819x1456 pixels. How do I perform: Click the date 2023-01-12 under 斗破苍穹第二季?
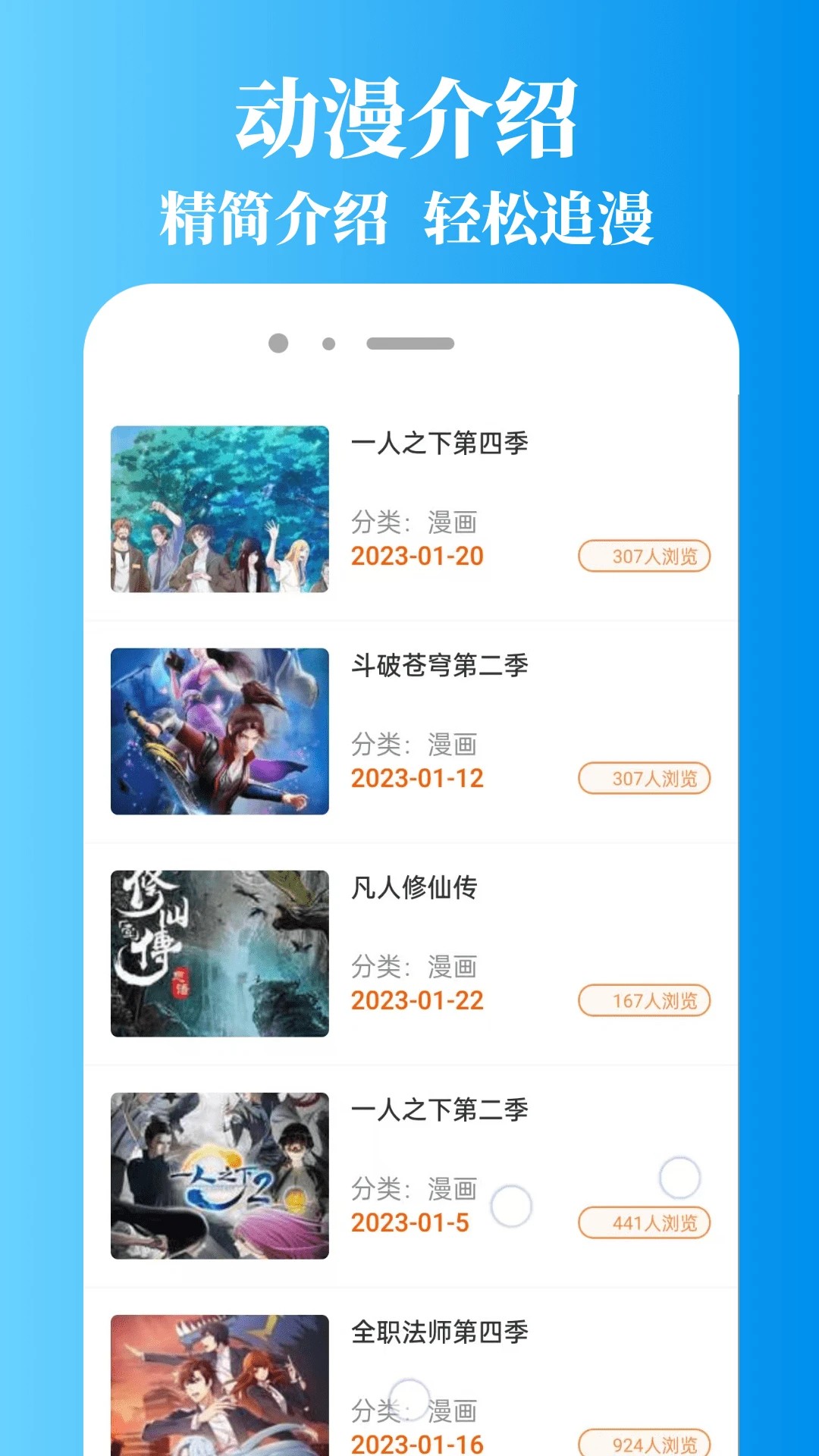tap(417, 777)
